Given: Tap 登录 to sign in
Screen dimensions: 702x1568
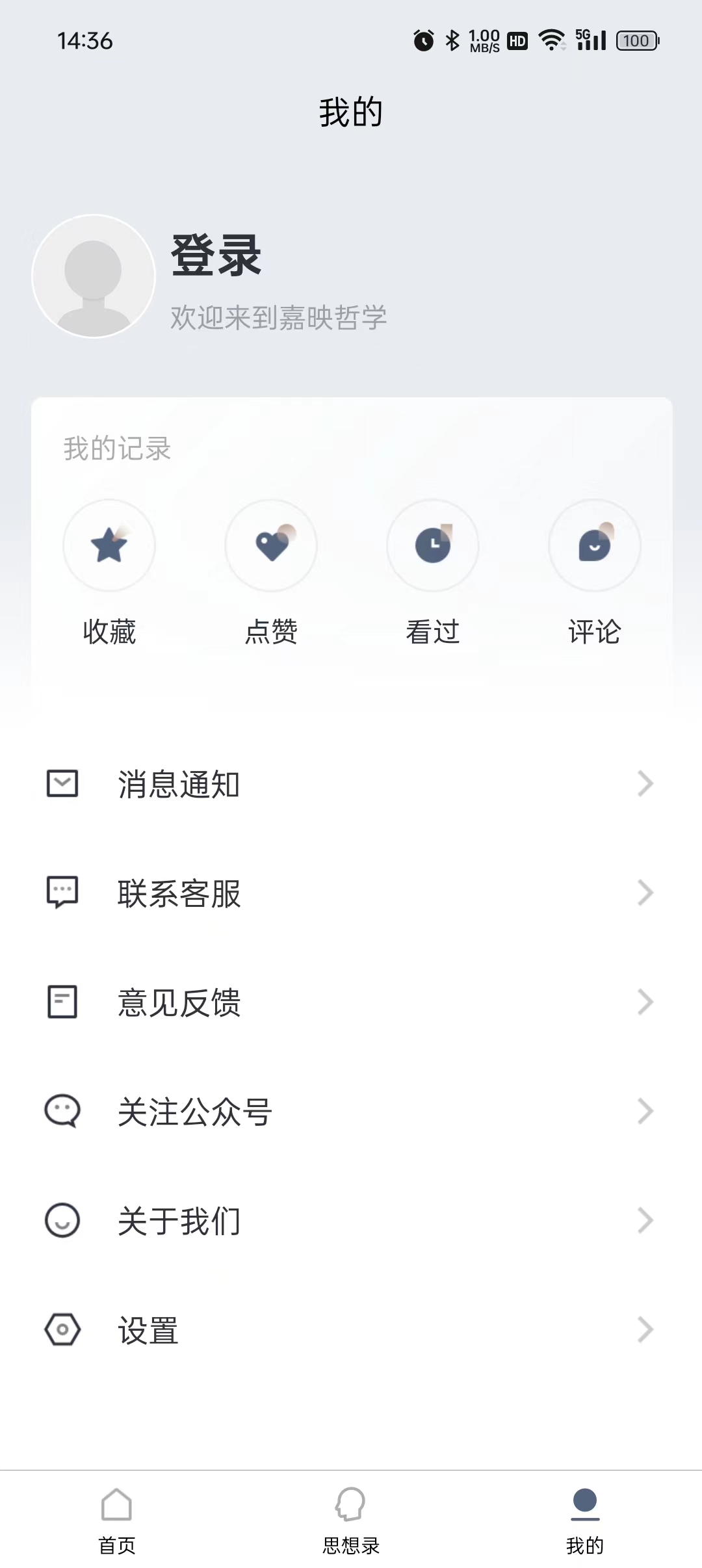Looking at the screenshot, I should pyautogui.click(x=216, y=255).
